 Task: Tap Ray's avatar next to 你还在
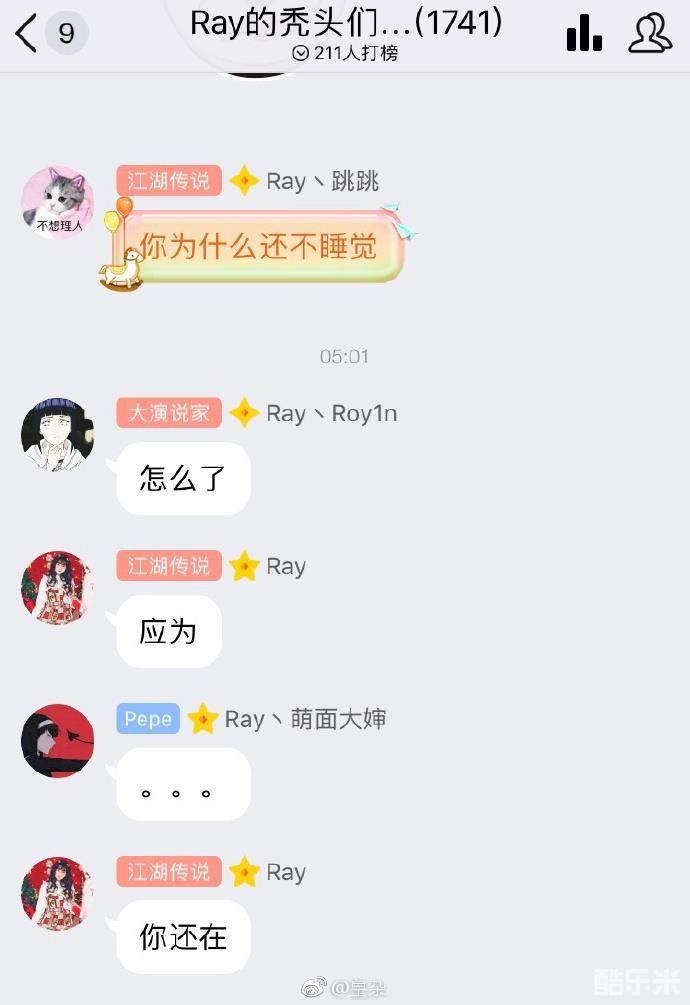coord(58,894)
